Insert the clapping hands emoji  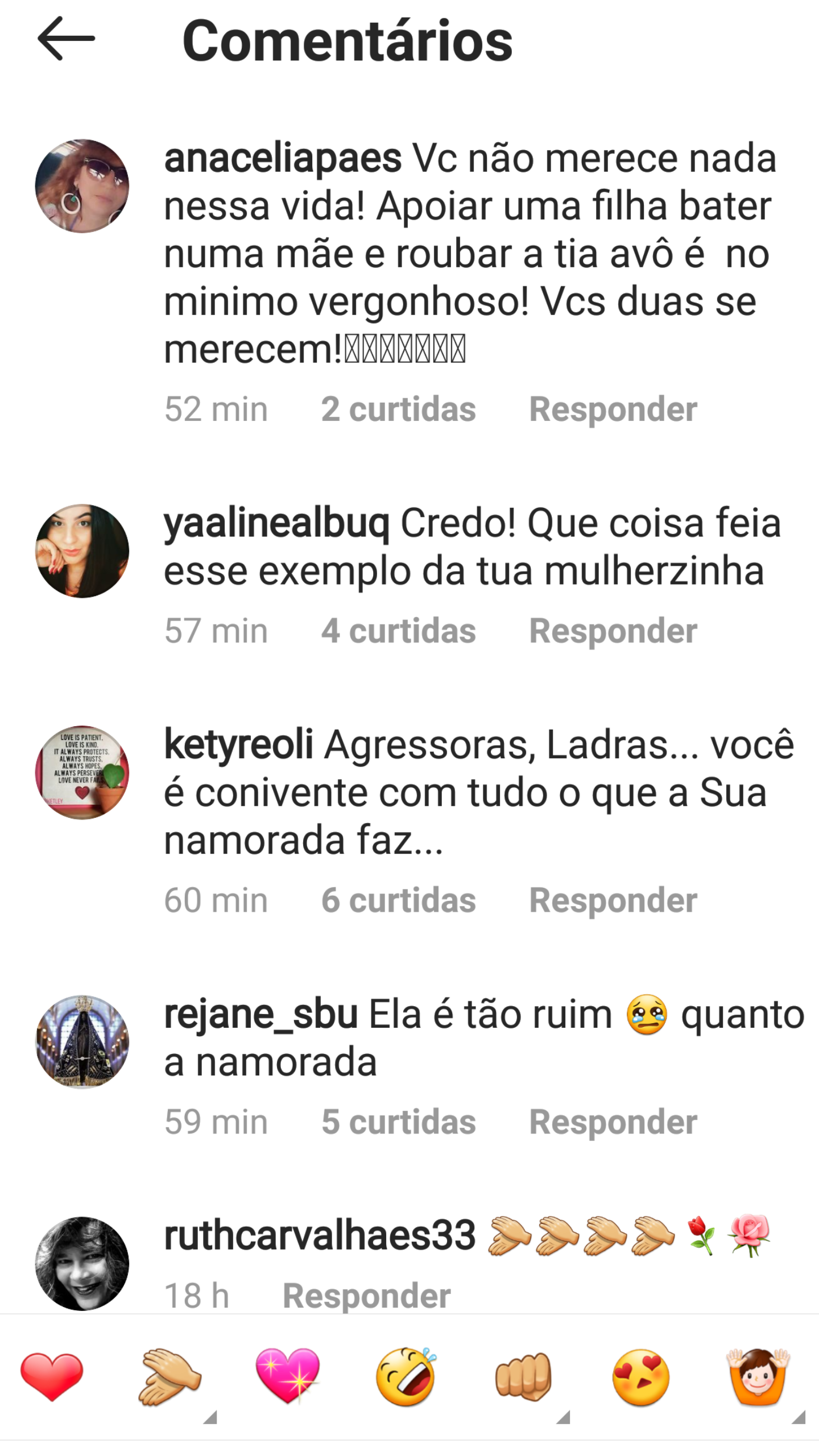pos(169,1376)
